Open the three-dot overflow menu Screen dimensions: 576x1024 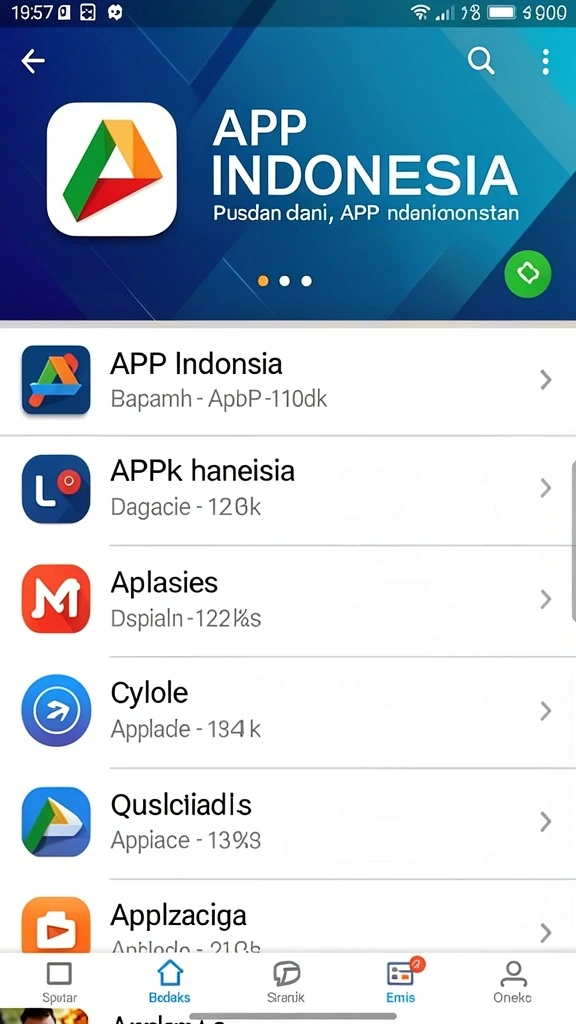(545, 61)
